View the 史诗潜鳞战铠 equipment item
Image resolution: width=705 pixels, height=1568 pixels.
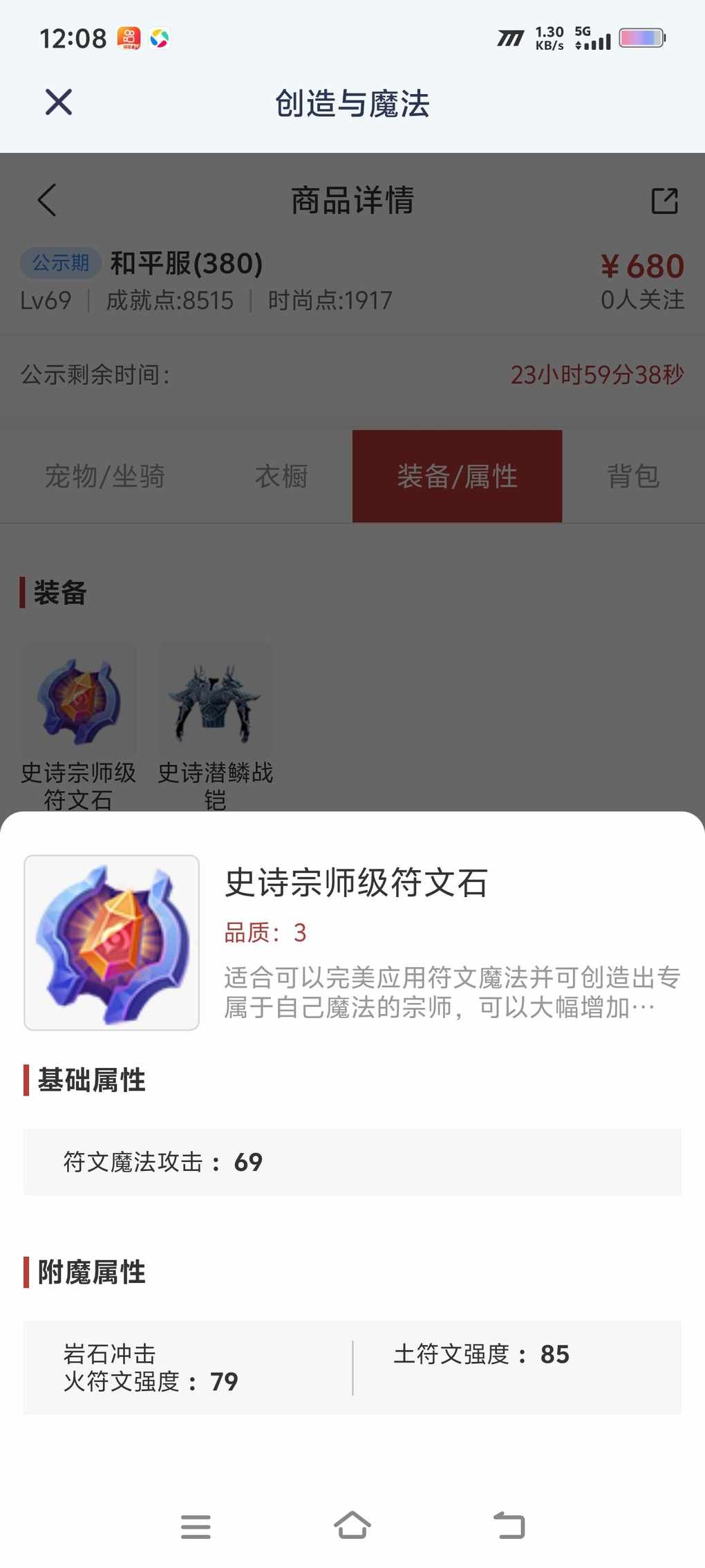216,700
